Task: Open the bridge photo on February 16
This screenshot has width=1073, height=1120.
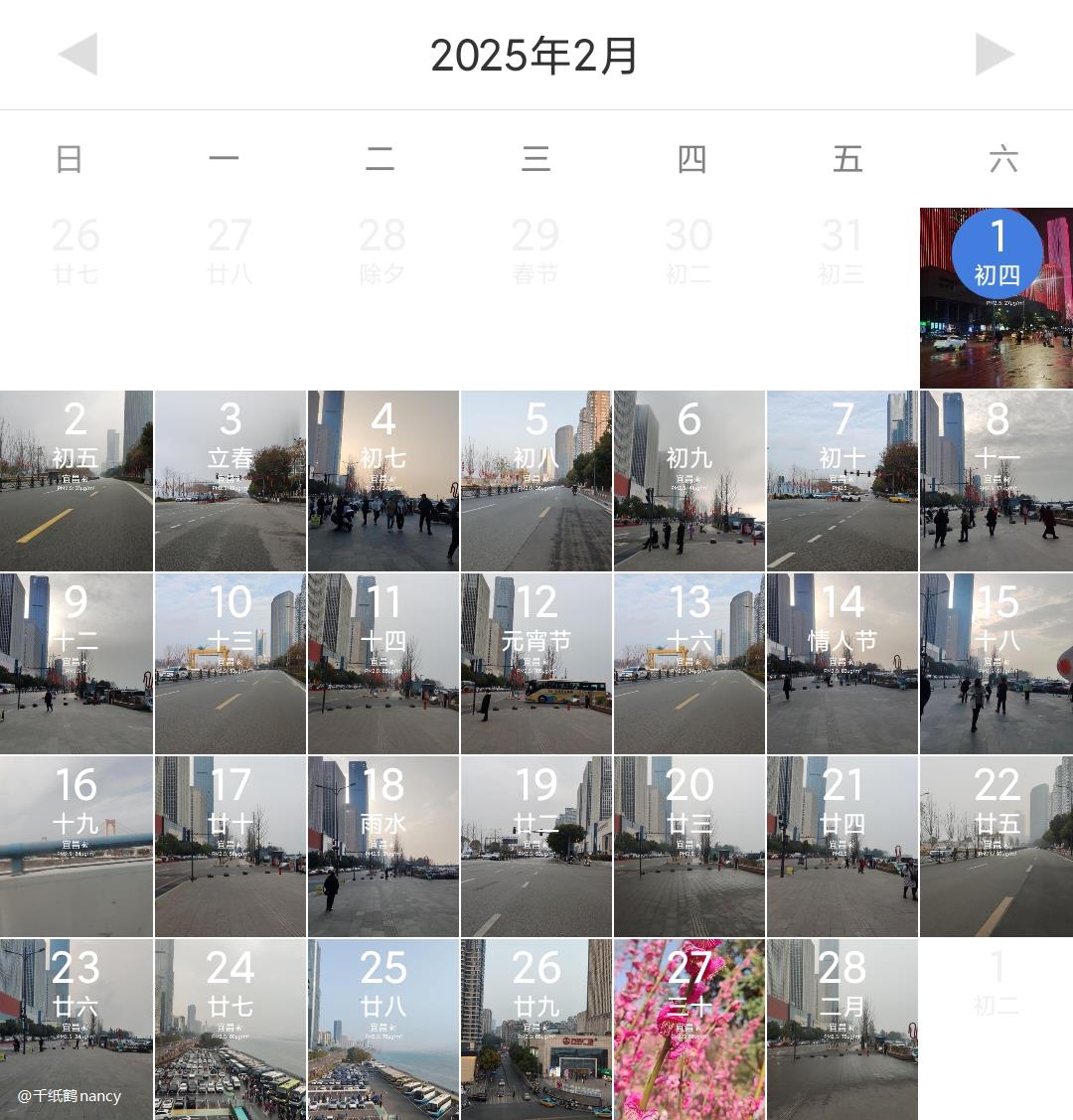Action: (x=77, y=847)
